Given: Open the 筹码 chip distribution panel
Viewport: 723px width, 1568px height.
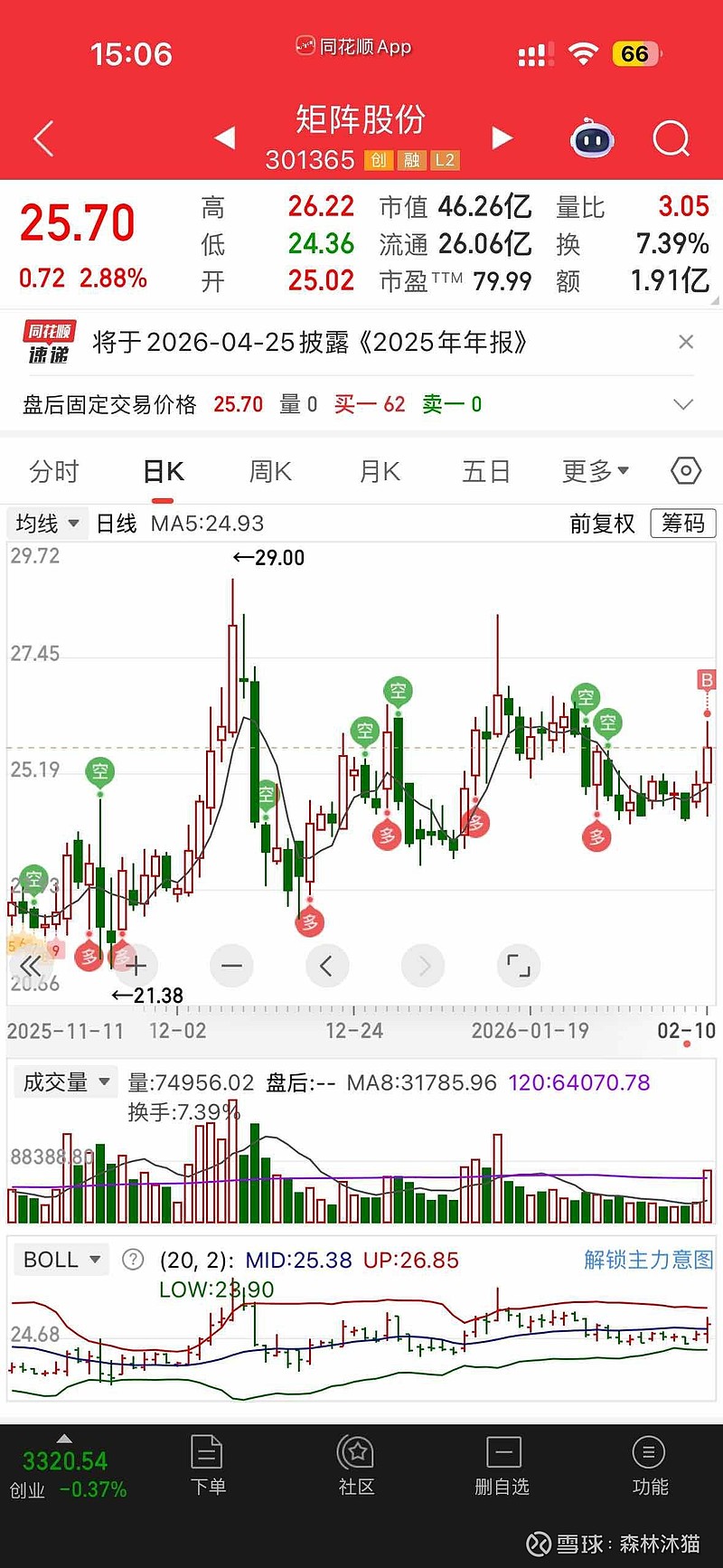Looking at the screenshot, I should coord(683,524).
